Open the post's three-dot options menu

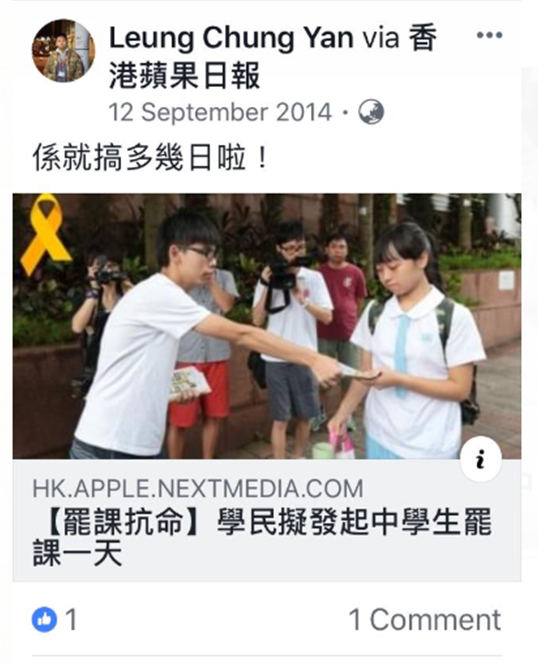pyautogui.click(x=489, y=35)
